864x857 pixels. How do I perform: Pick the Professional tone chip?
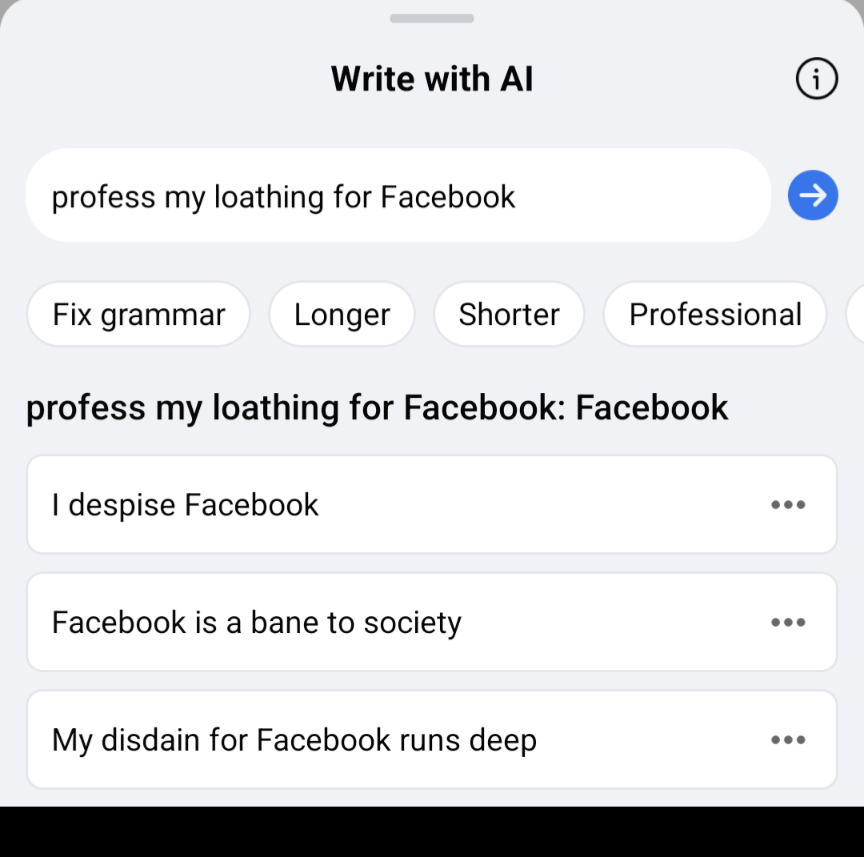[x=715, y=314]
